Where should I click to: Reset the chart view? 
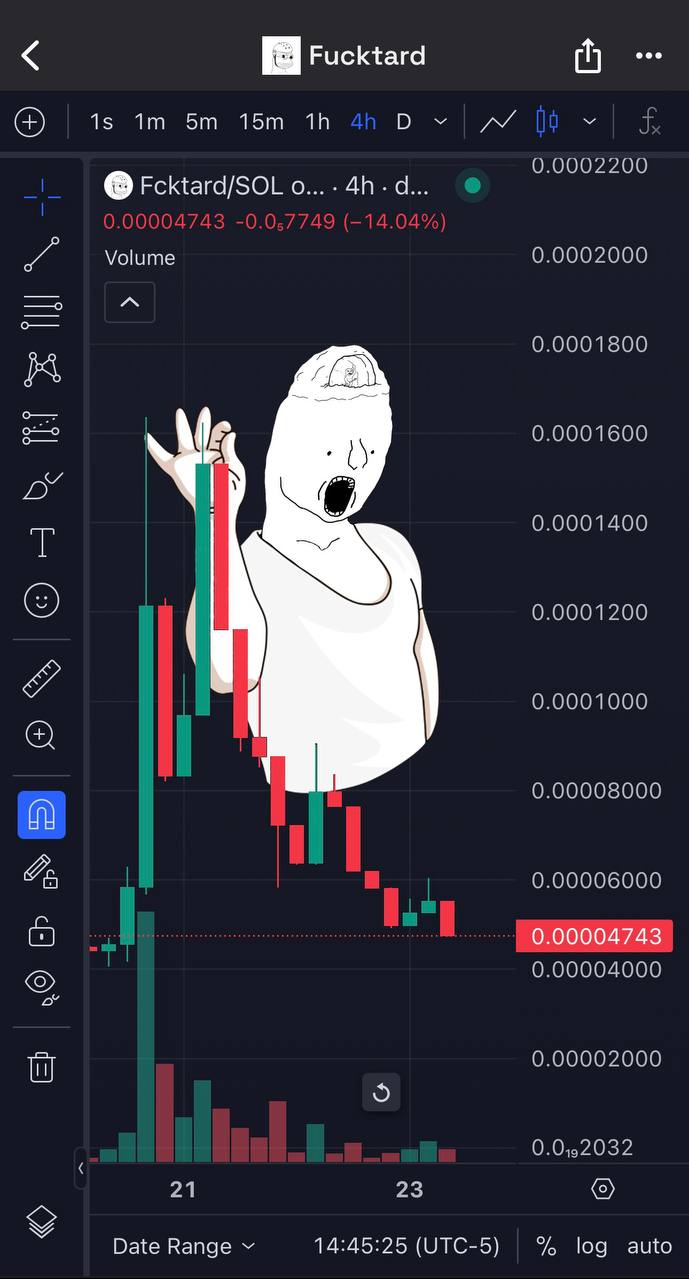(x=381, y=1093)
